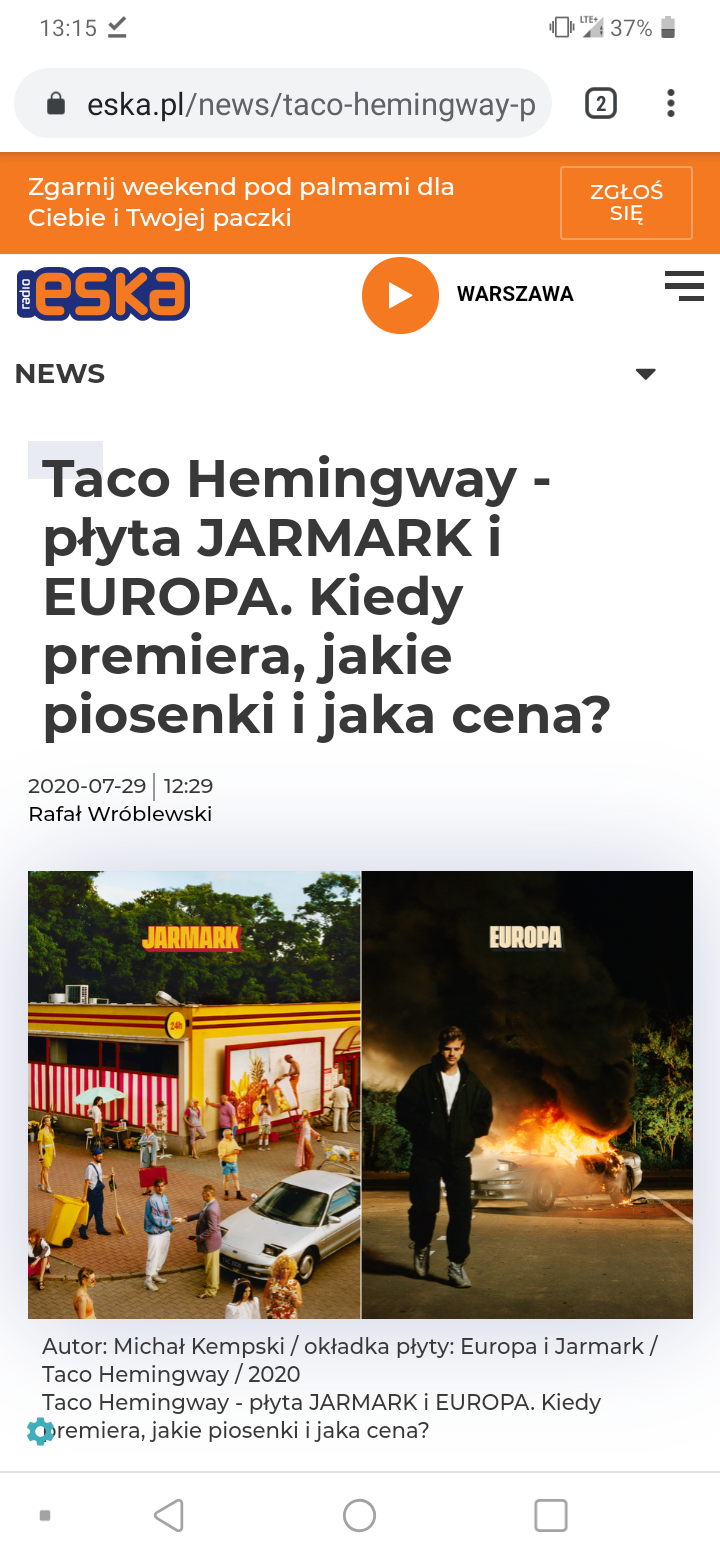Play the Warszawa radio stream
Image resolution: width=720 pixels, height=1560 pixels.
click(400, 295)
